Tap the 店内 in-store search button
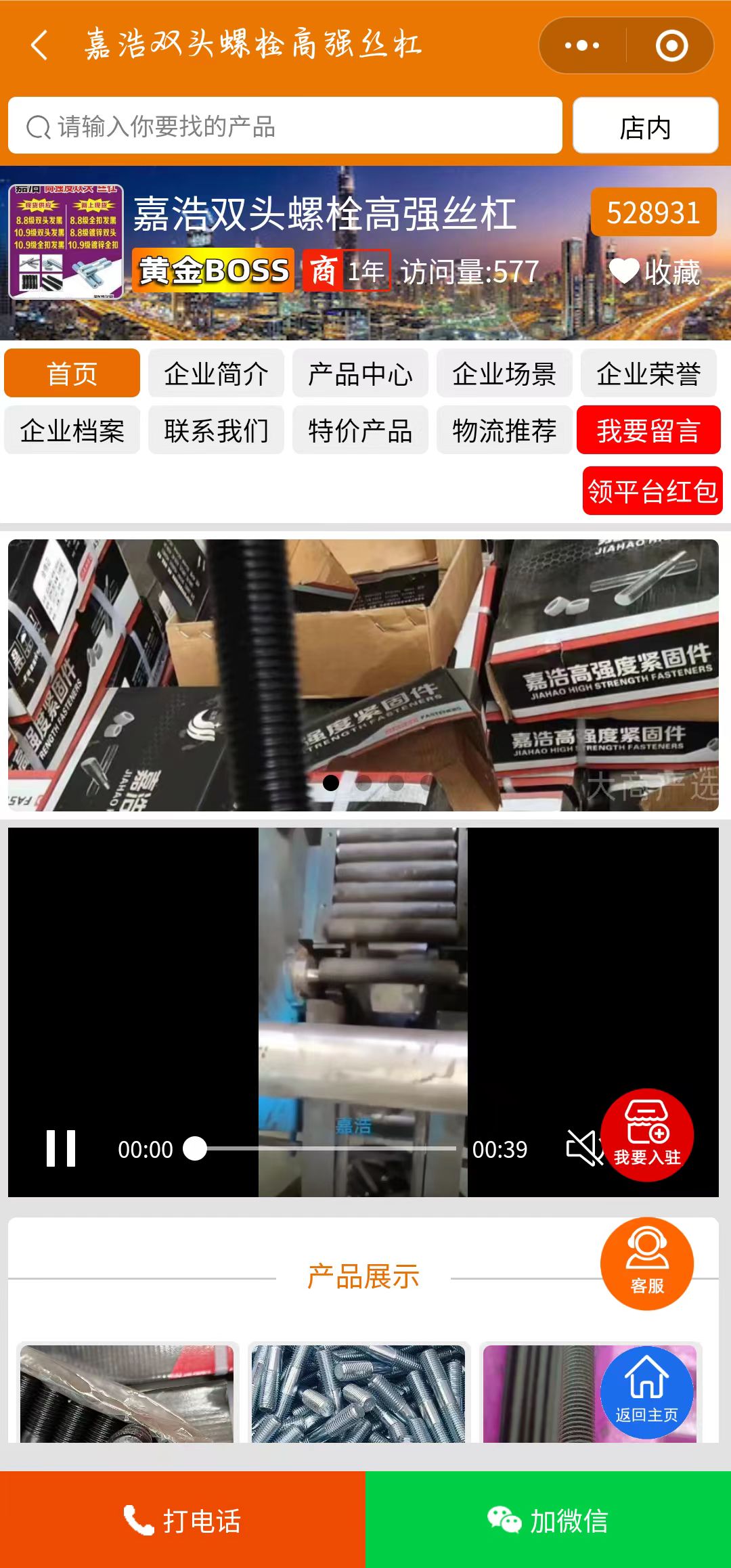Screen dimensions: 731x1568 (x=645, y=126)
